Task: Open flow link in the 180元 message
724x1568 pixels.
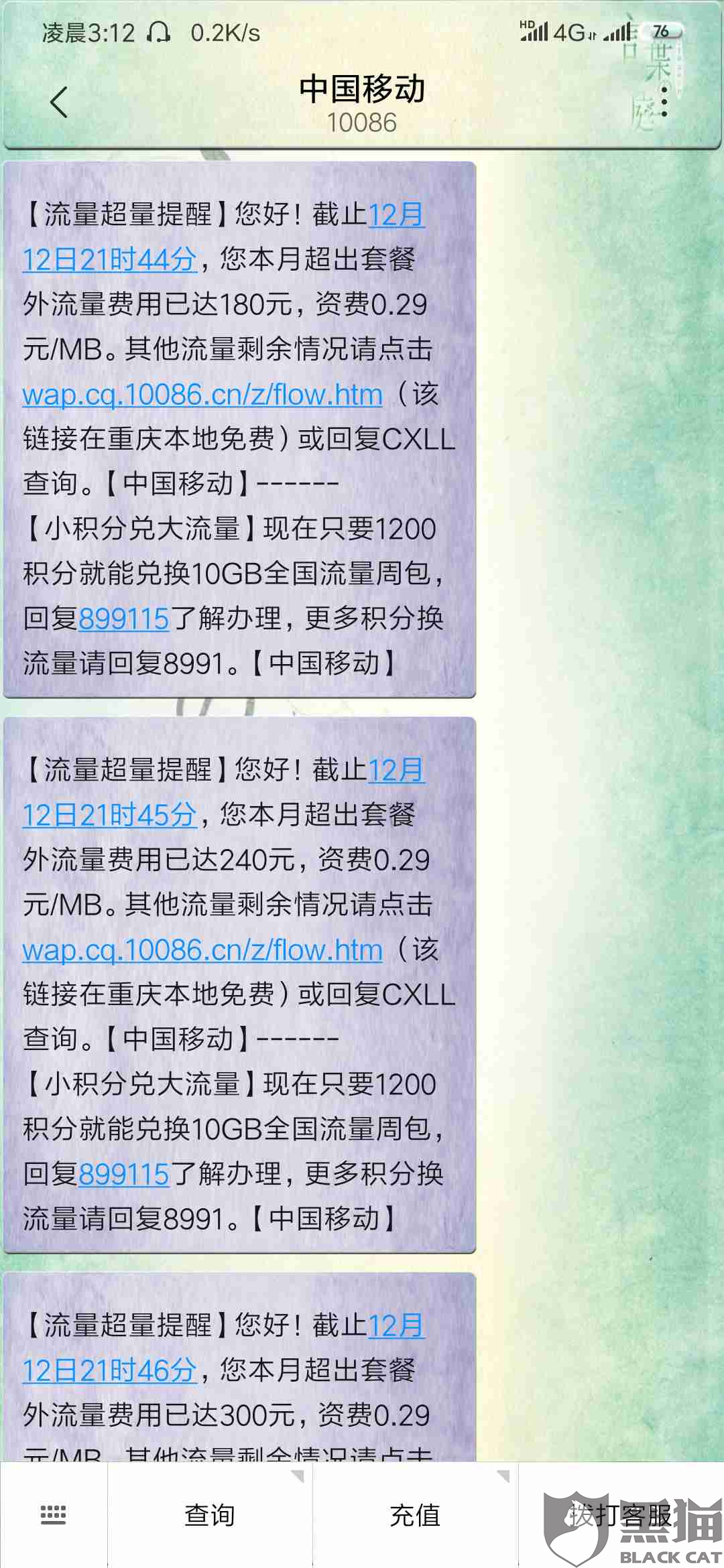Action: (202, 395)
